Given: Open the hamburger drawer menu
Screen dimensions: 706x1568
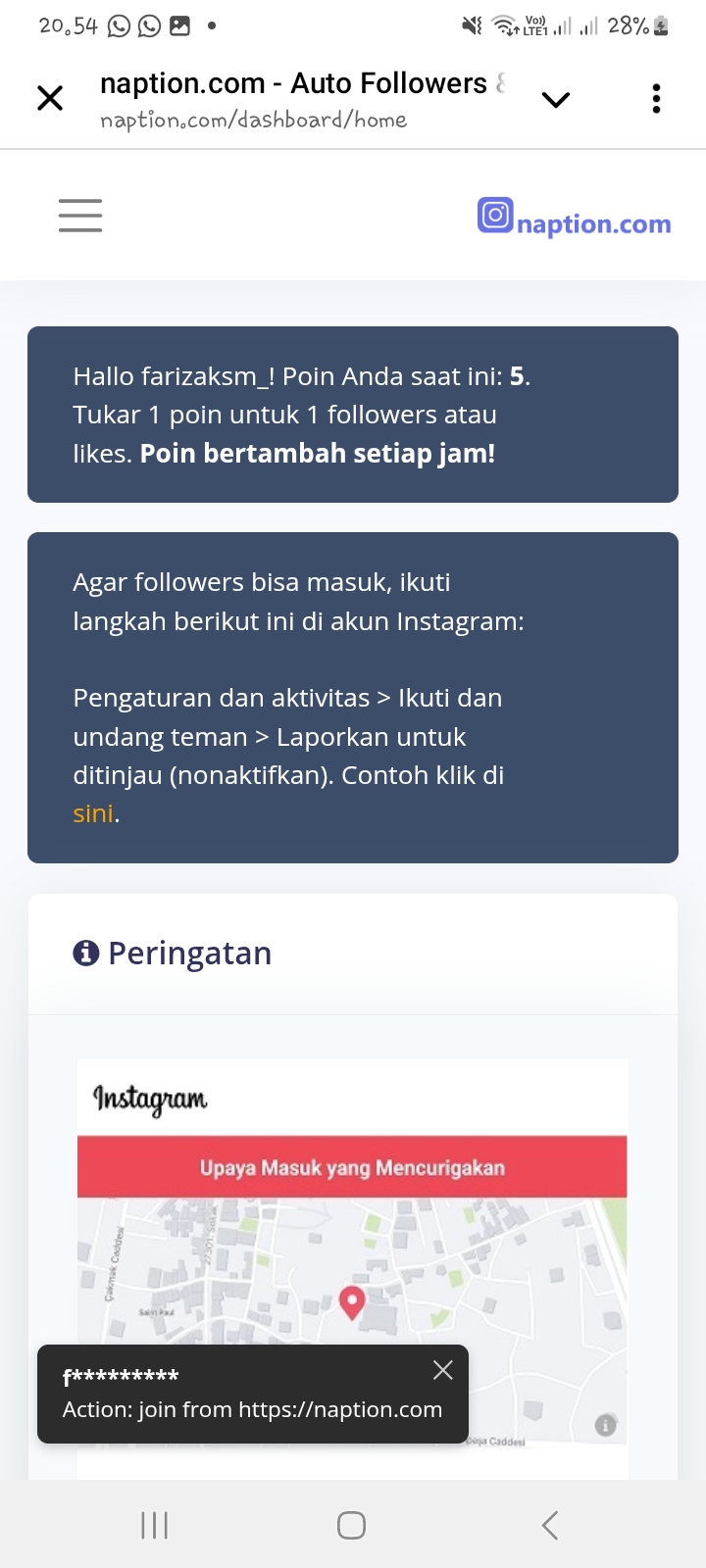Looking at the screenshot, I should tap(80, 216).
